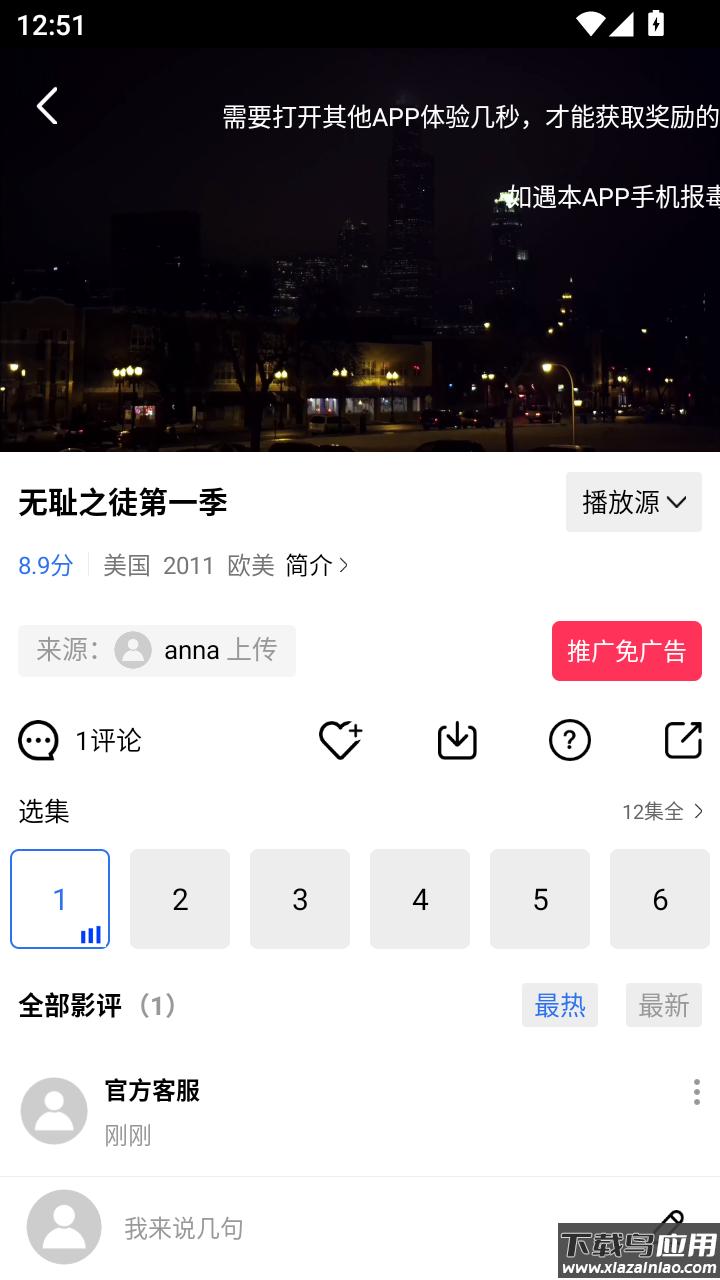720x1280 pixels.
Task: Favorite the show with the heart icon
Action: [339, 740]
